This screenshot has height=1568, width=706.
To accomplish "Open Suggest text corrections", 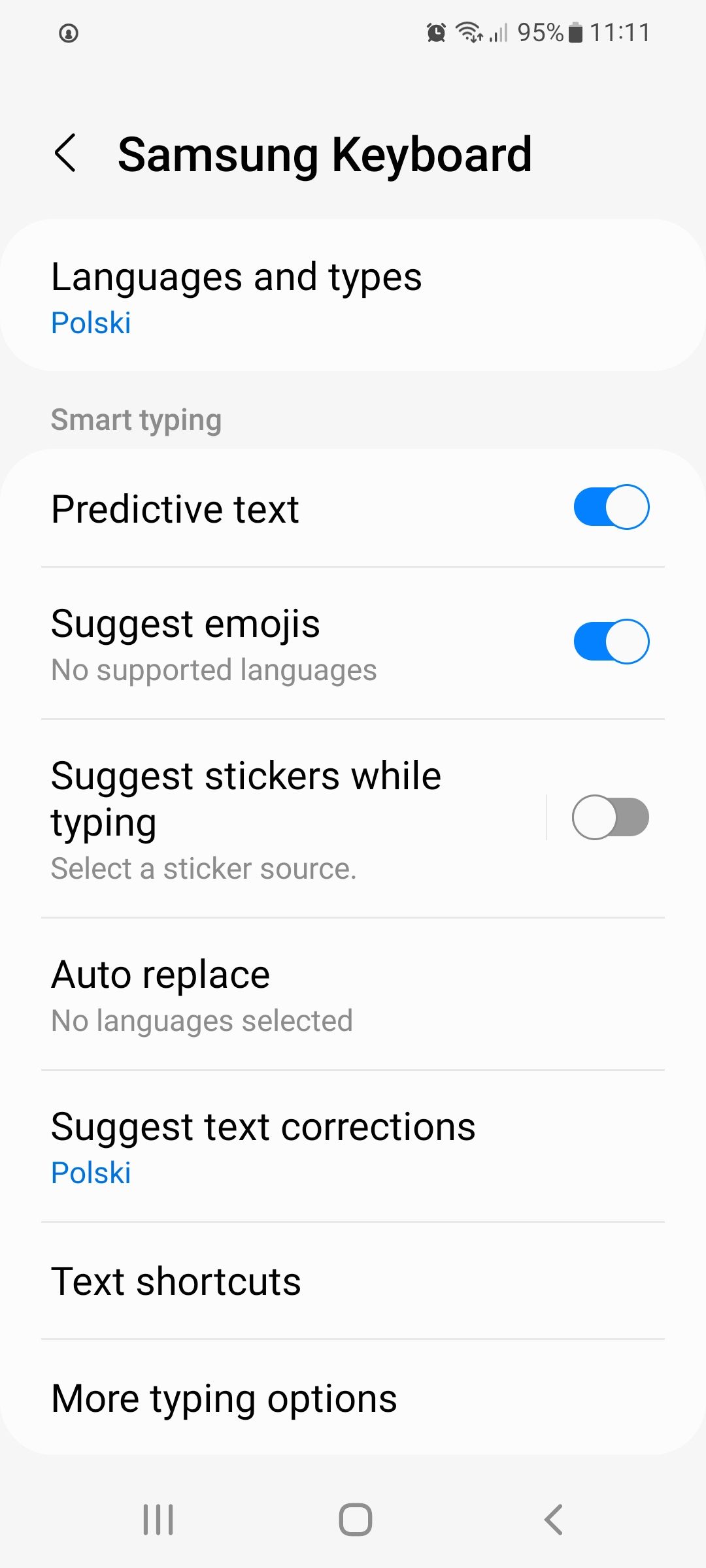I will pyautogui.click(x=353, y=1147).
